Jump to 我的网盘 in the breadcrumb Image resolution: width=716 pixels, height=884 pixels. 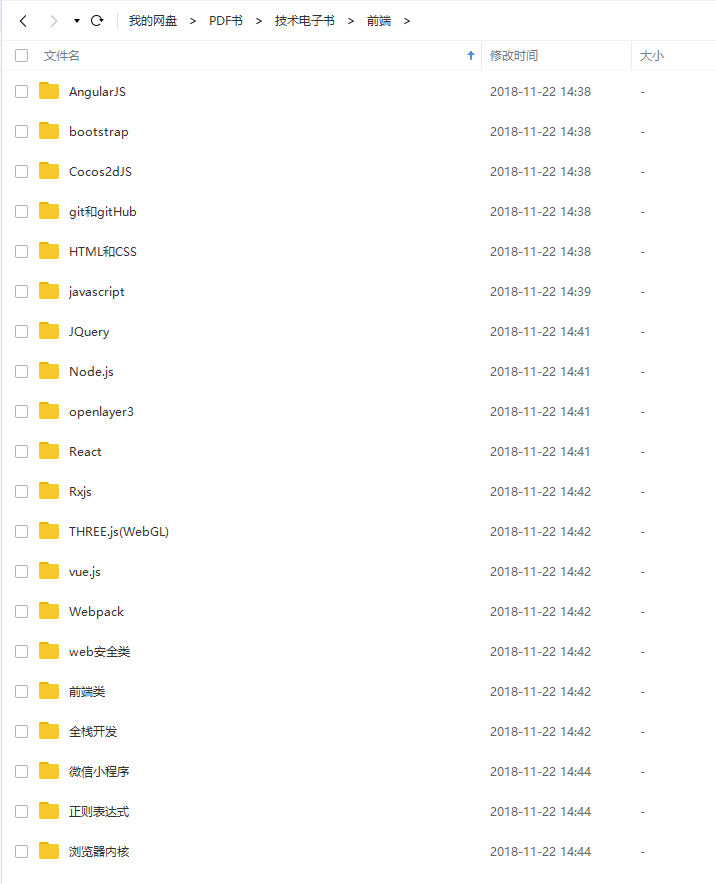[152, 21]
